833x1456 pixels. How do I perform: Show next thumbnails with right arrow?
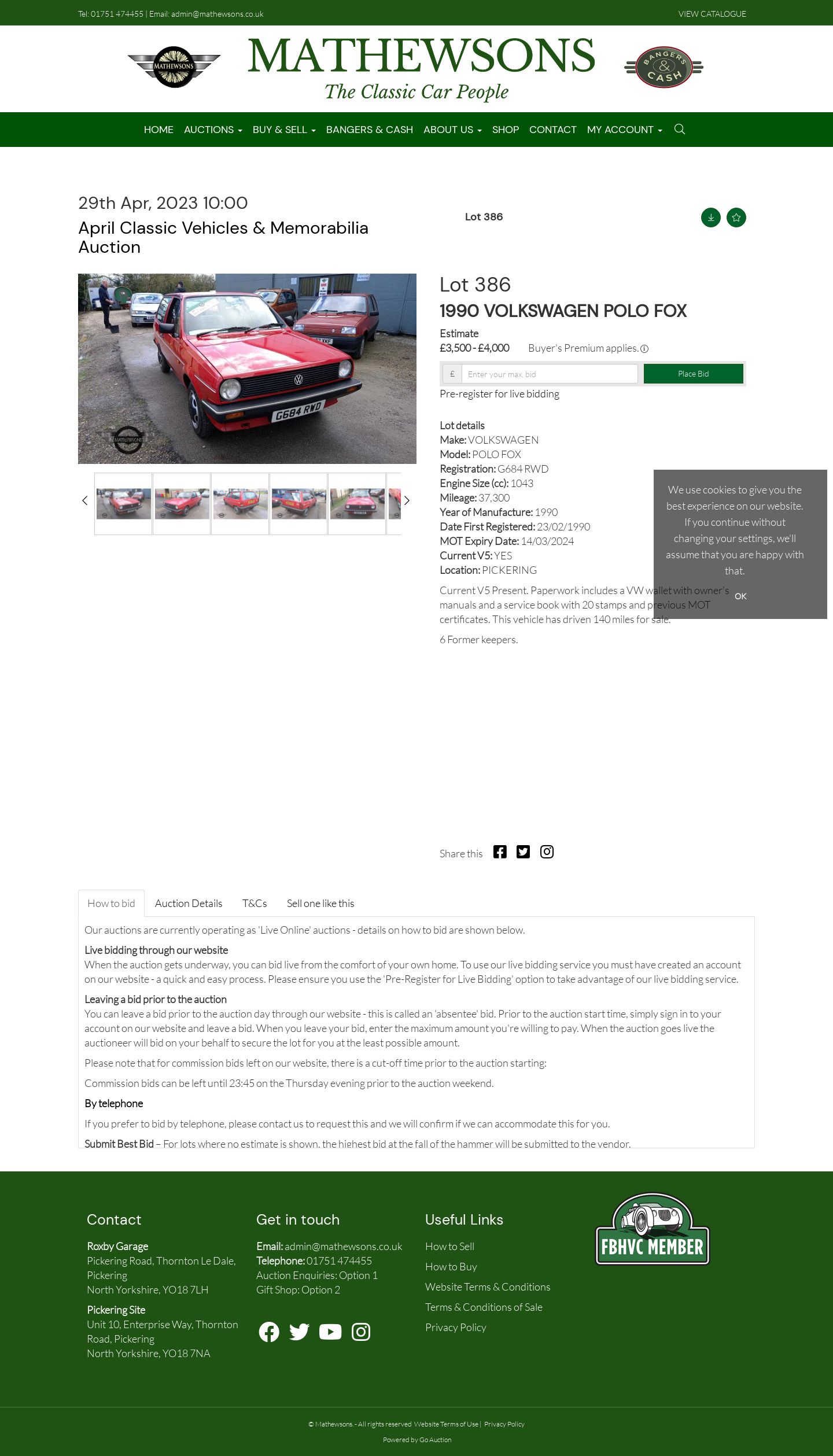(407, 500)
